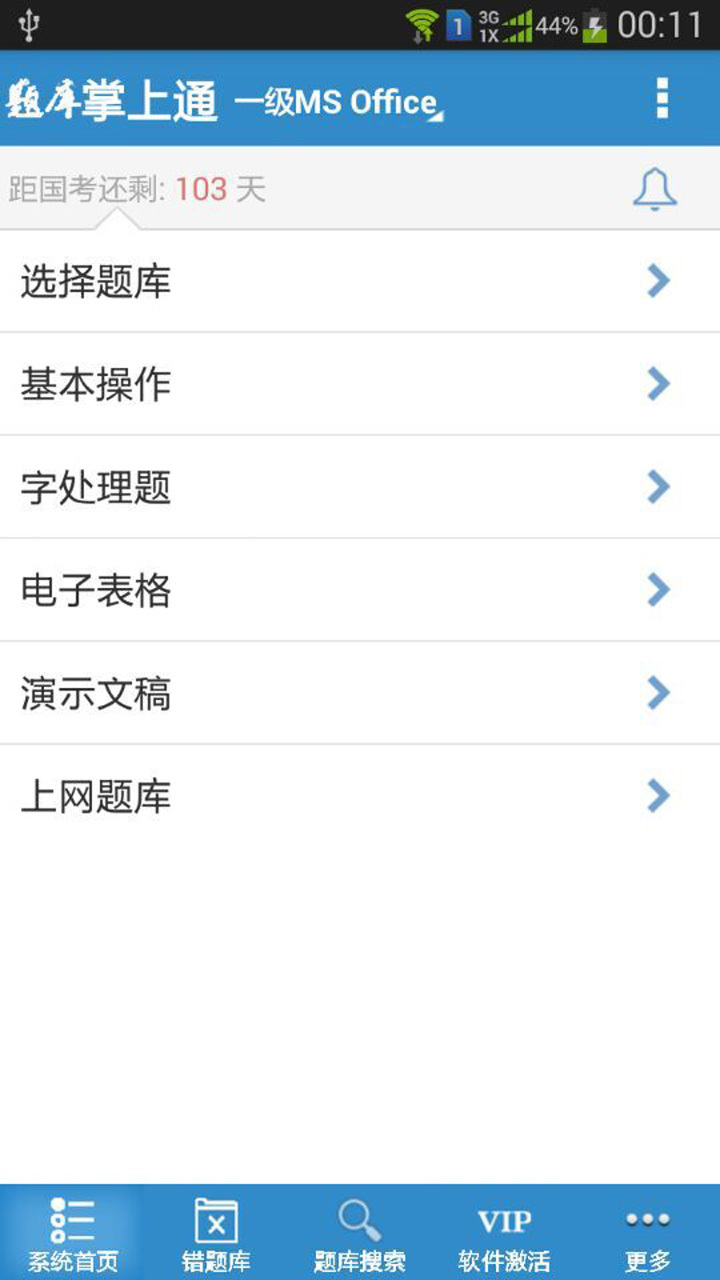Open the 电子表格 section

pos(360,591)
